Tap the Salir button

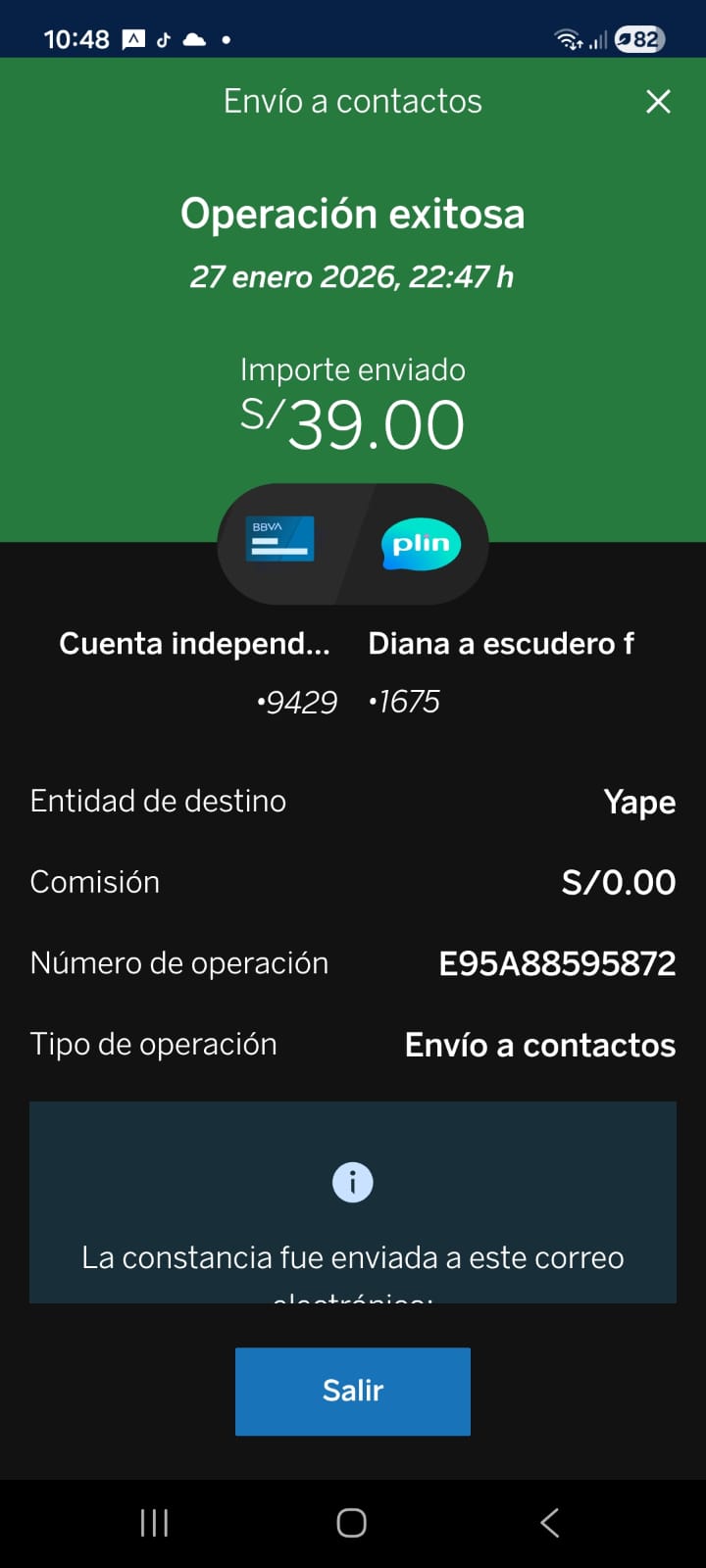pyautogui.click(x=352, y=1391)
